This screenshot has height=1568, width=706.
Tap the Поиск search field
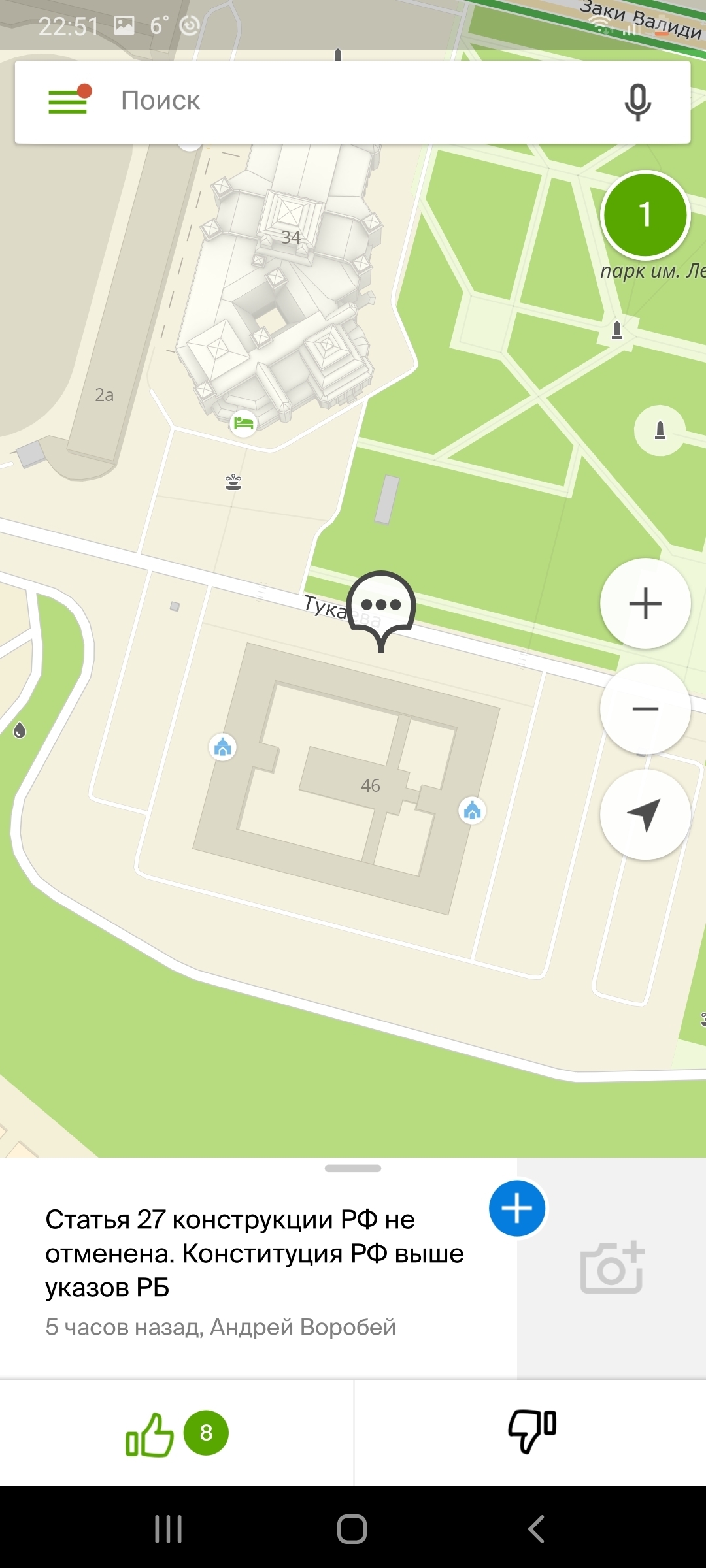(x=353, y=101)
